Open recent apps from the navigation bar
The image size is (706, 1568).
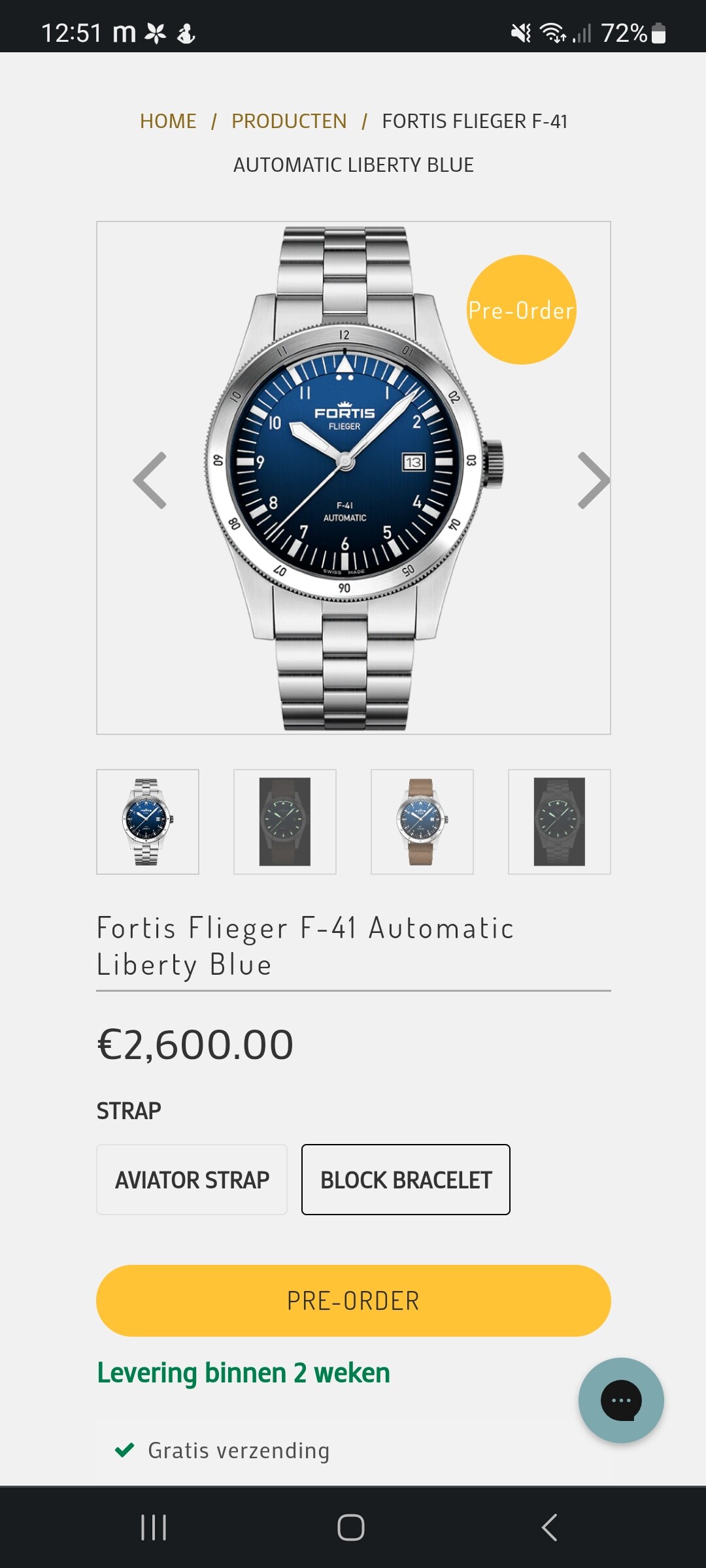(x=154, y=1527)
